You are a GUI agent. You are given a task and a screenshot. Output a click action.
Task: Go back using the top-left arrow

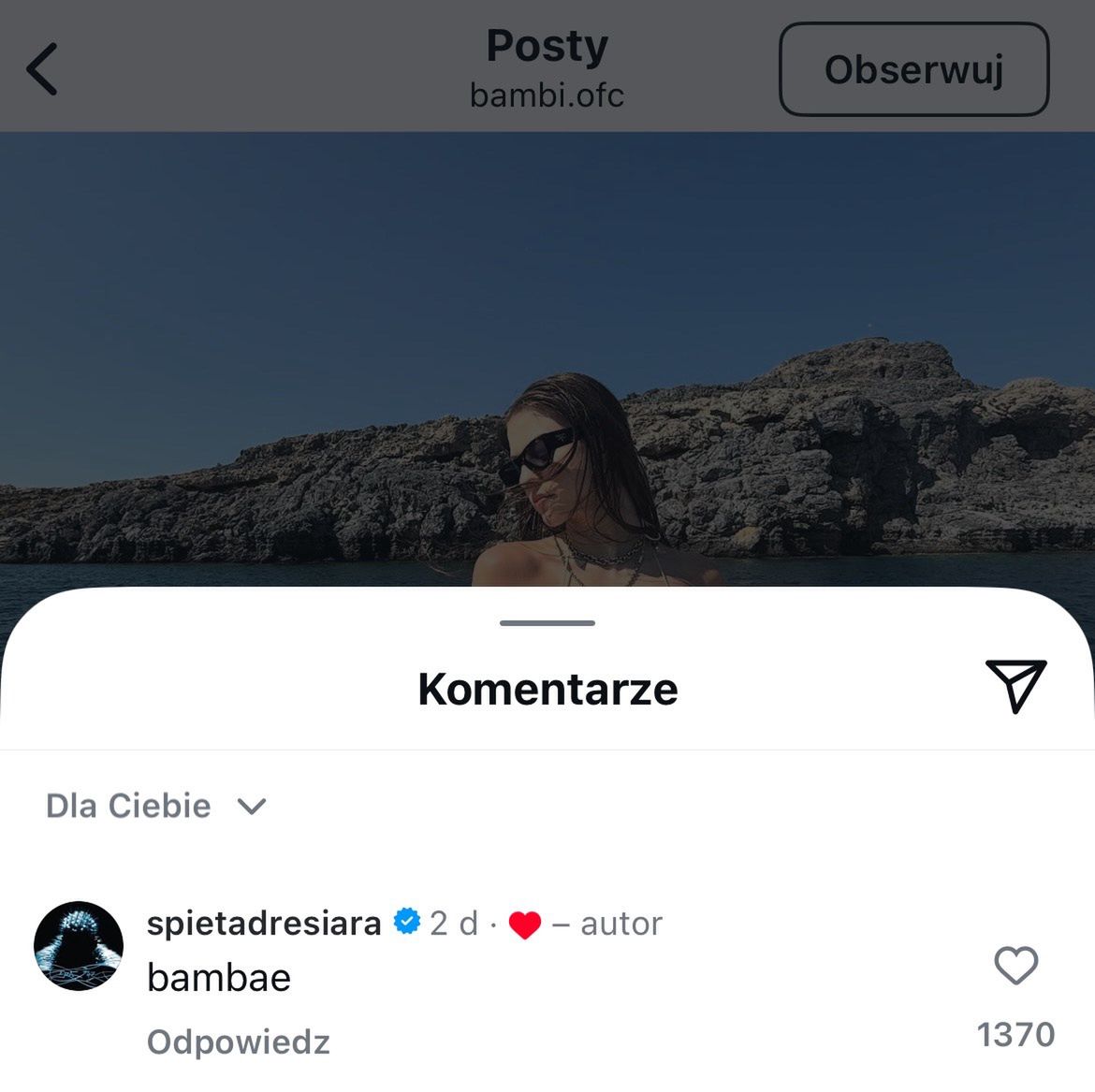click(x=42, y=69)
